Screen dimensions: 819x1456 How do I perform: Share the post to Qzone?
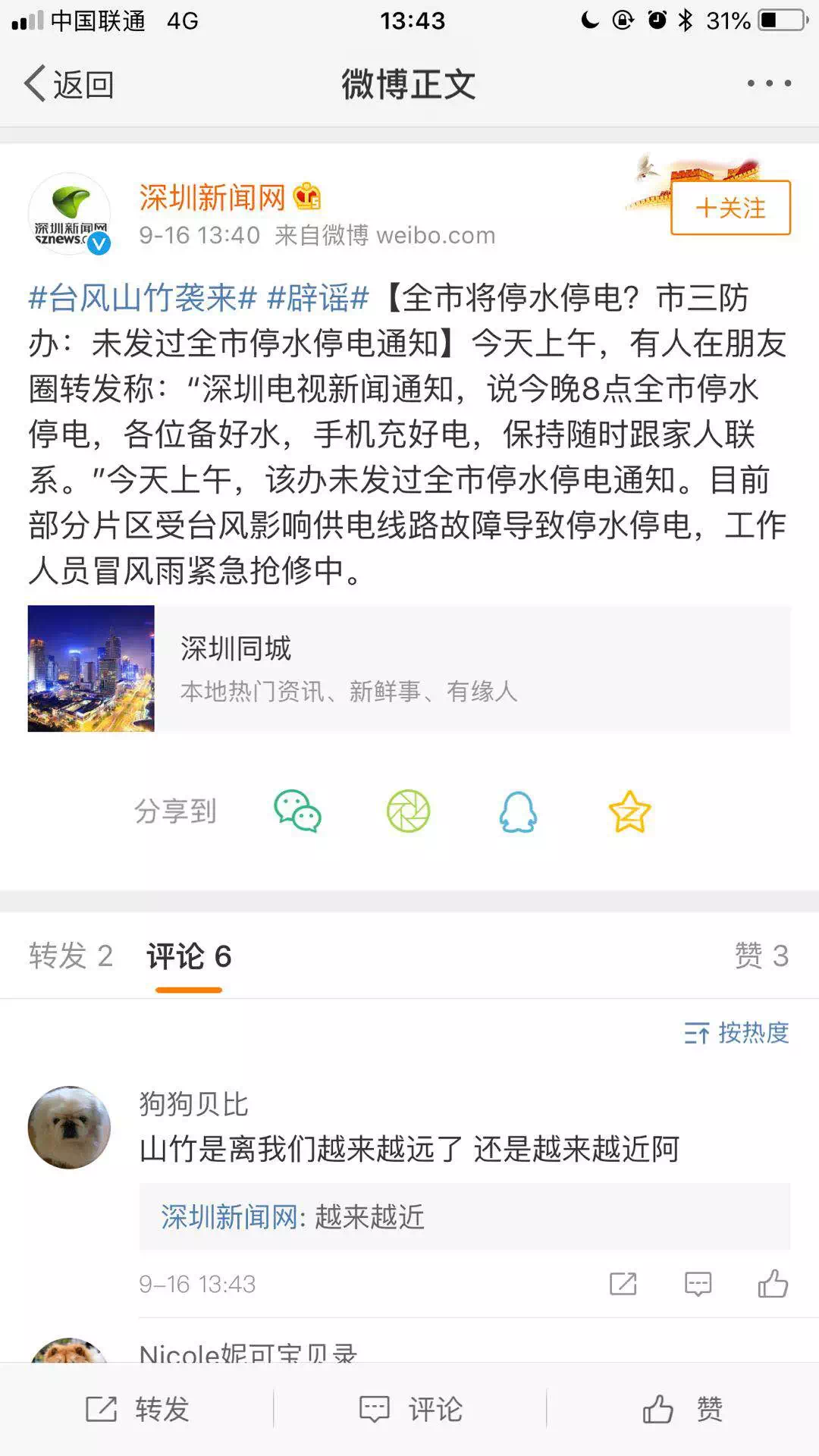click(629, 811)
